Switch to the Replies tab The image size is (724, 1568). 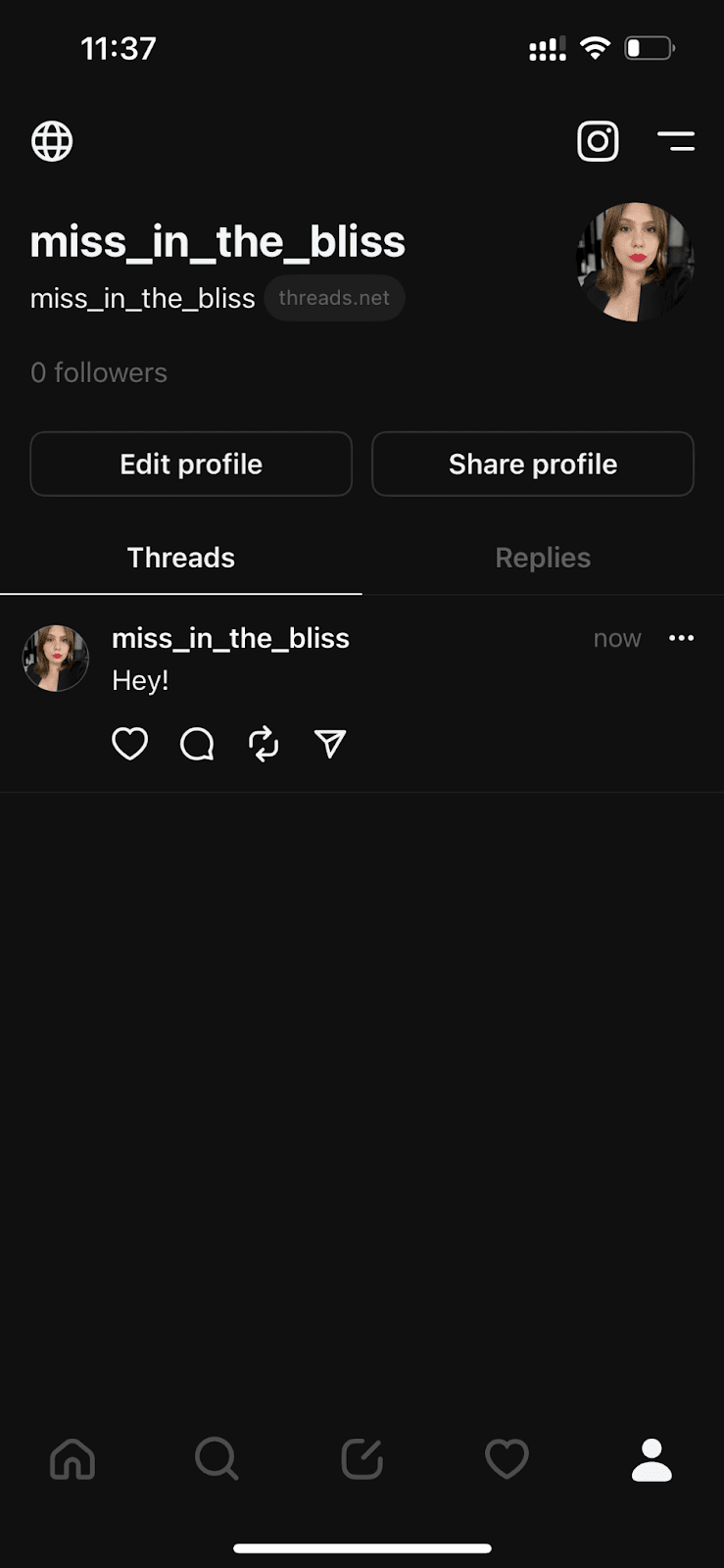(543, 558)
